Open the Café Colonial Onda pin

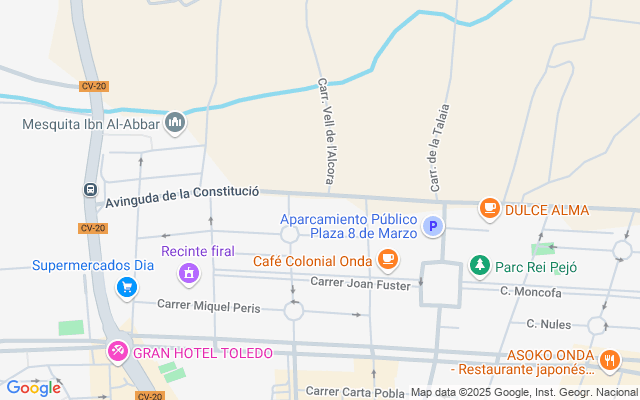388,261
